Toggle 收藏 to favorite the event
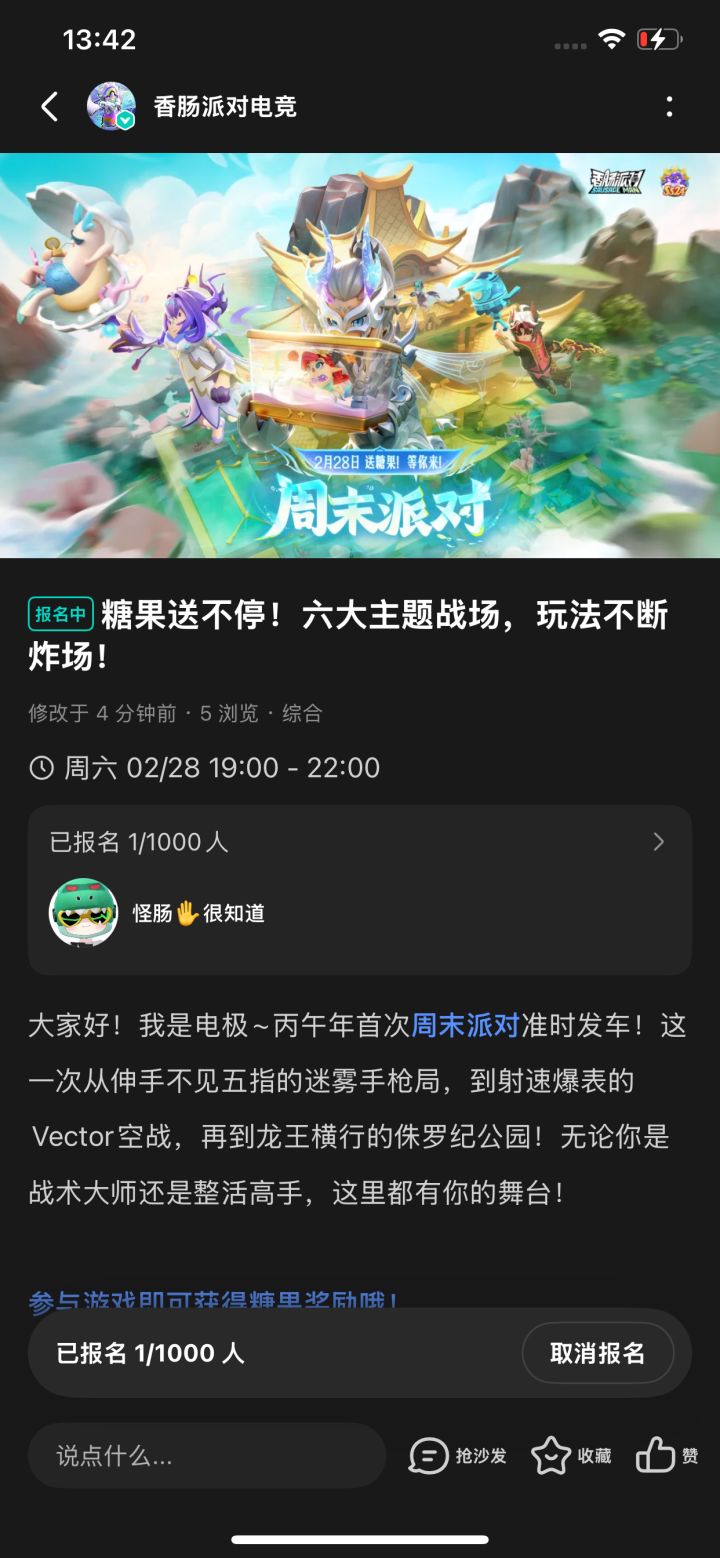Viewport: 720px width, 1558px height. (548, 1455)
